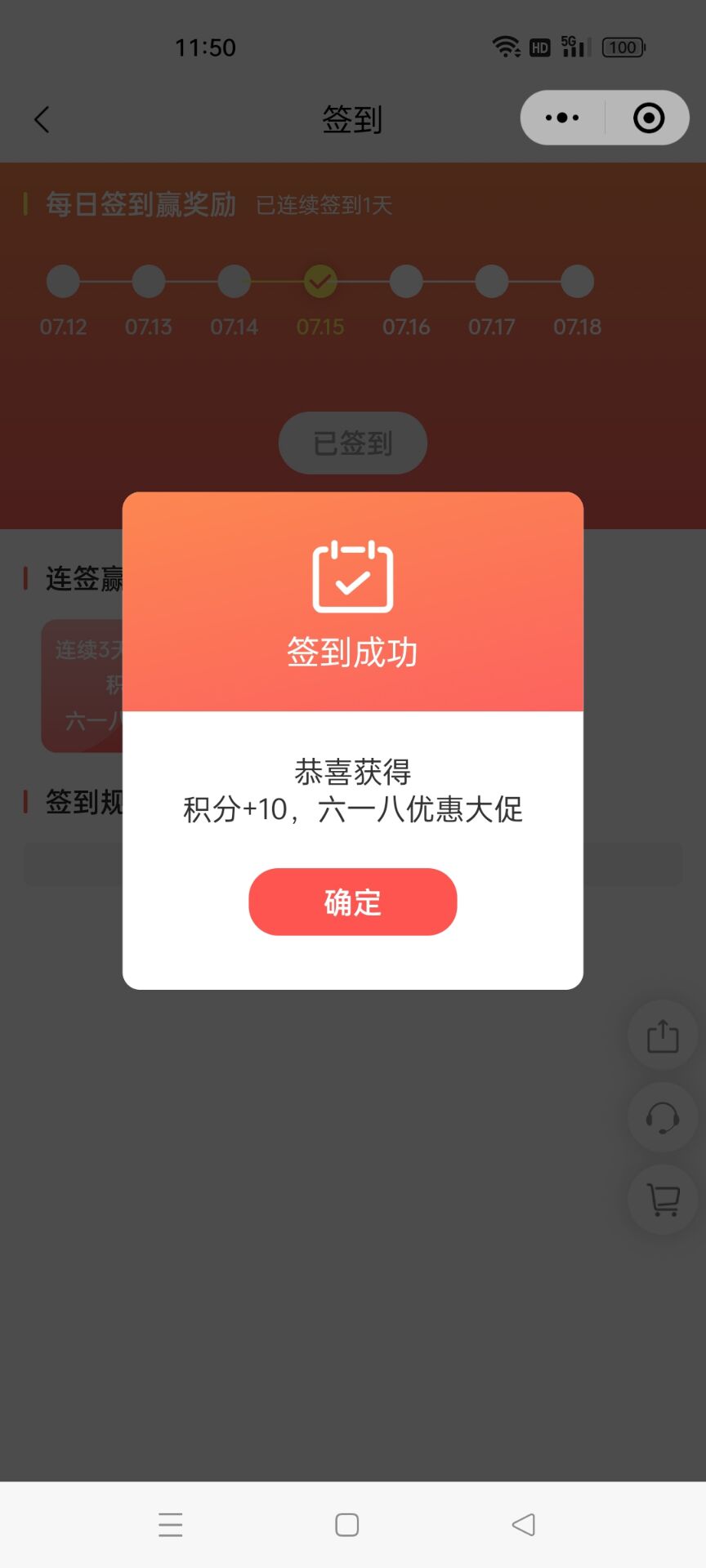Tap the floating share icon

click(663, 1036)
